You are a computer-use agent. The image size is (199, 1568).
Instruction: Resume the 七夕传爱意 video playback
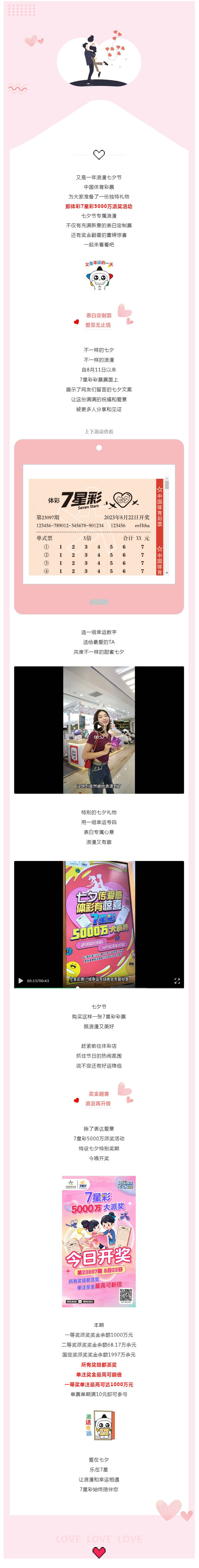[21, 980]
